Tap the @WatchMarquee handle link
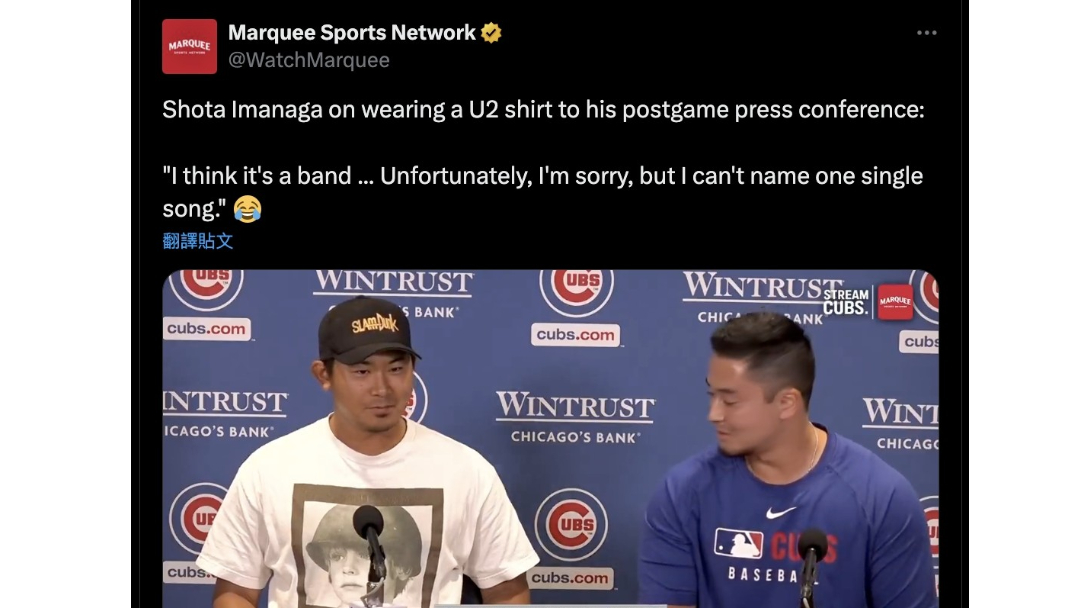This screenshot has width=1080, height=608. click(308, 60)
